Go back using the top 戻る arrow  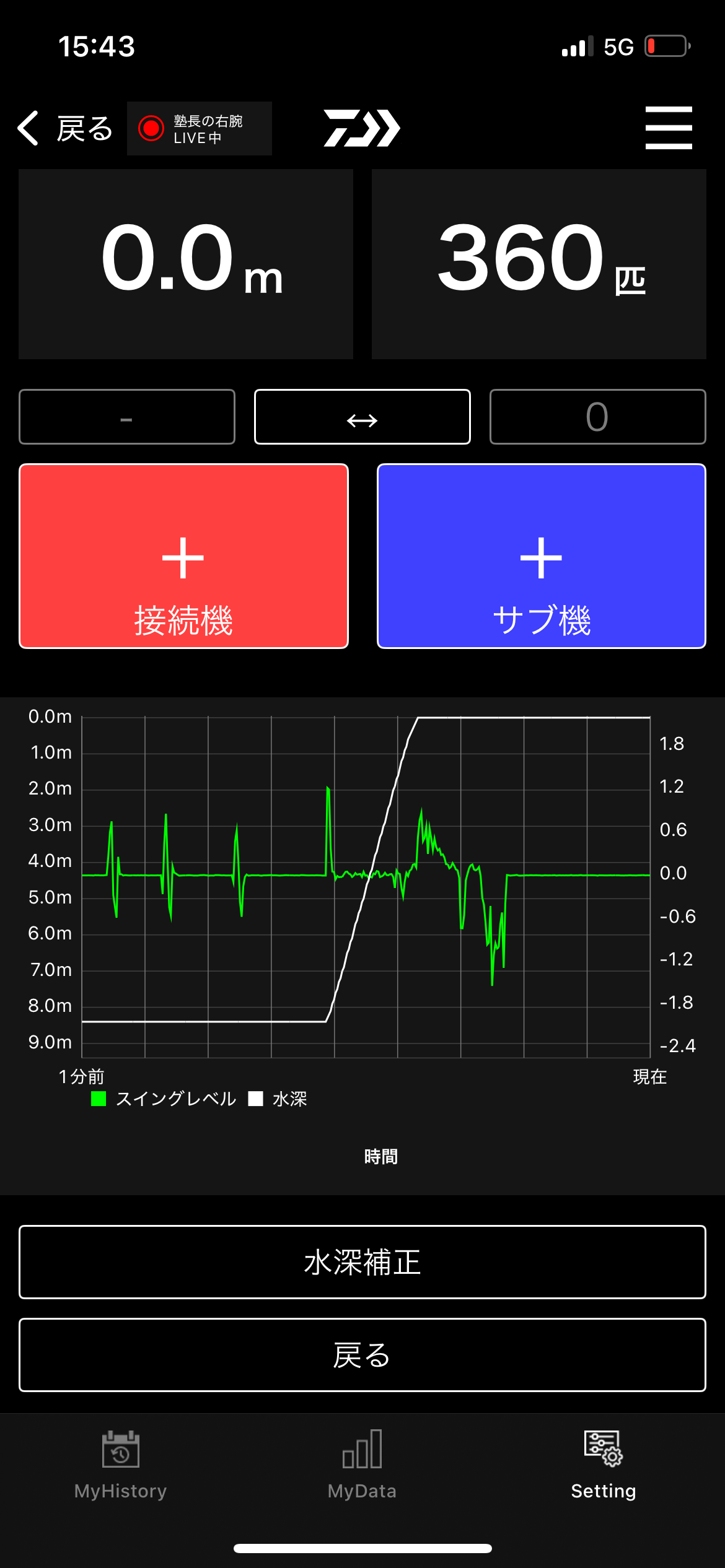pos(65,129)
